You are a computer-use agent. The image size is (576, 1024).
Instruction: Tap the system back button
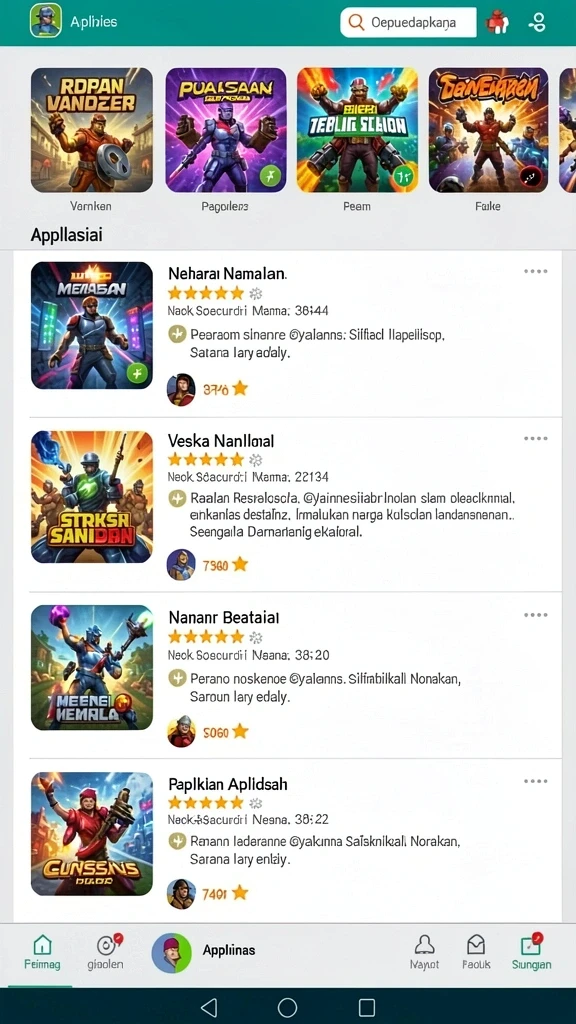(208, 1006)
